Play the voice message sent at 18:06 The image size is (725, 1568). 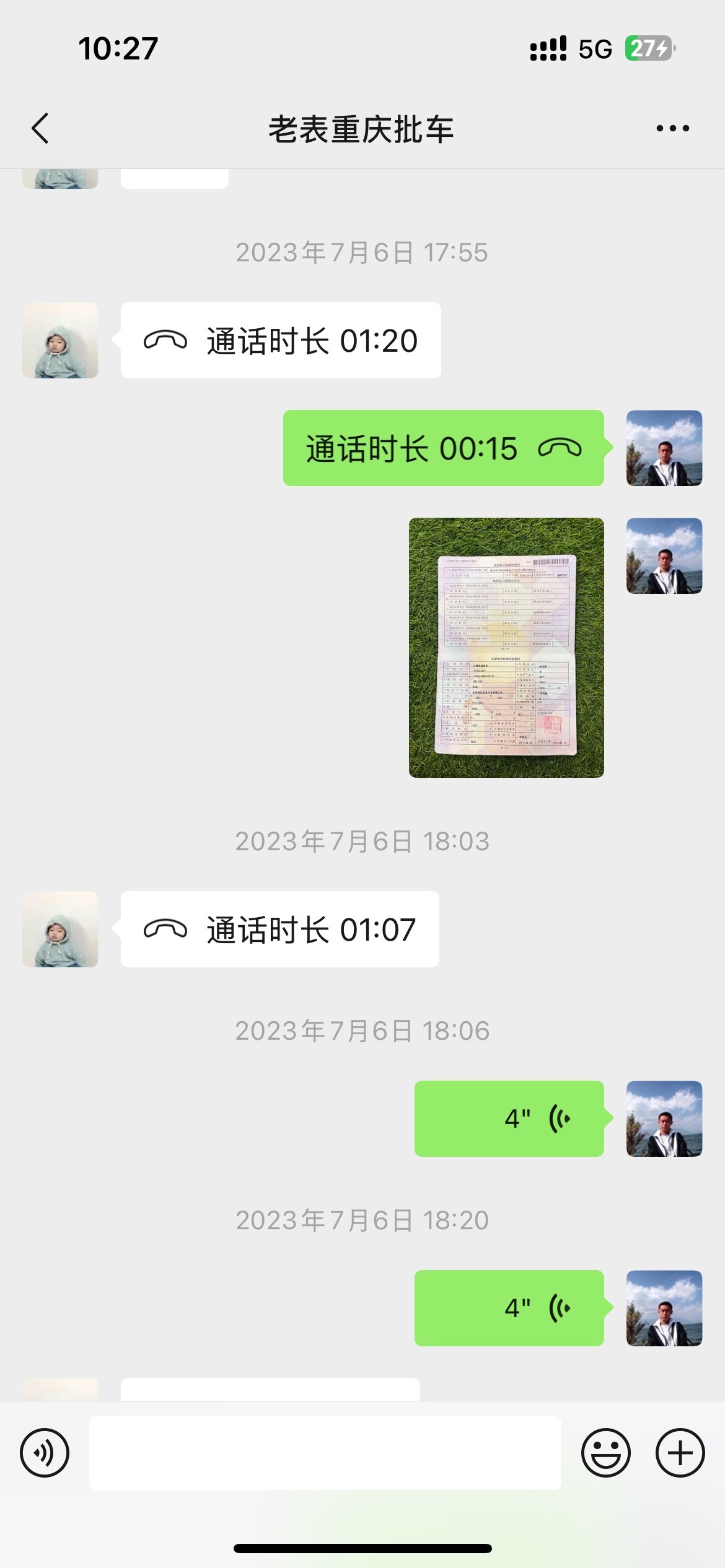[x=509, y=1118]
